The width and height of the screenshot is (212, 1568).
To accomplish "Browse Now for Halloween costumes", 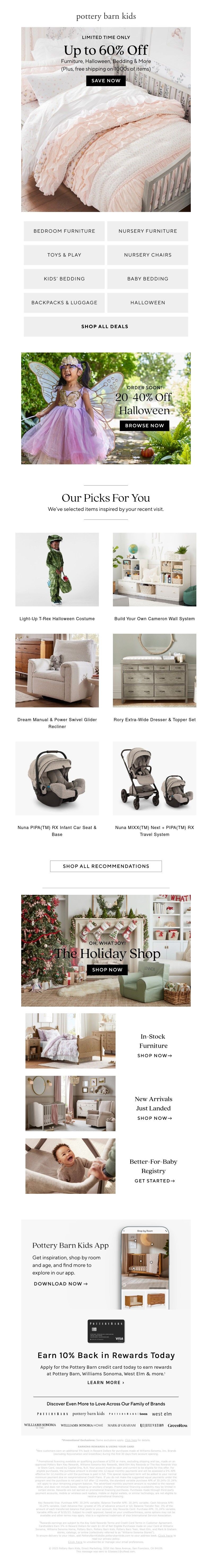I will coord(144,425).
